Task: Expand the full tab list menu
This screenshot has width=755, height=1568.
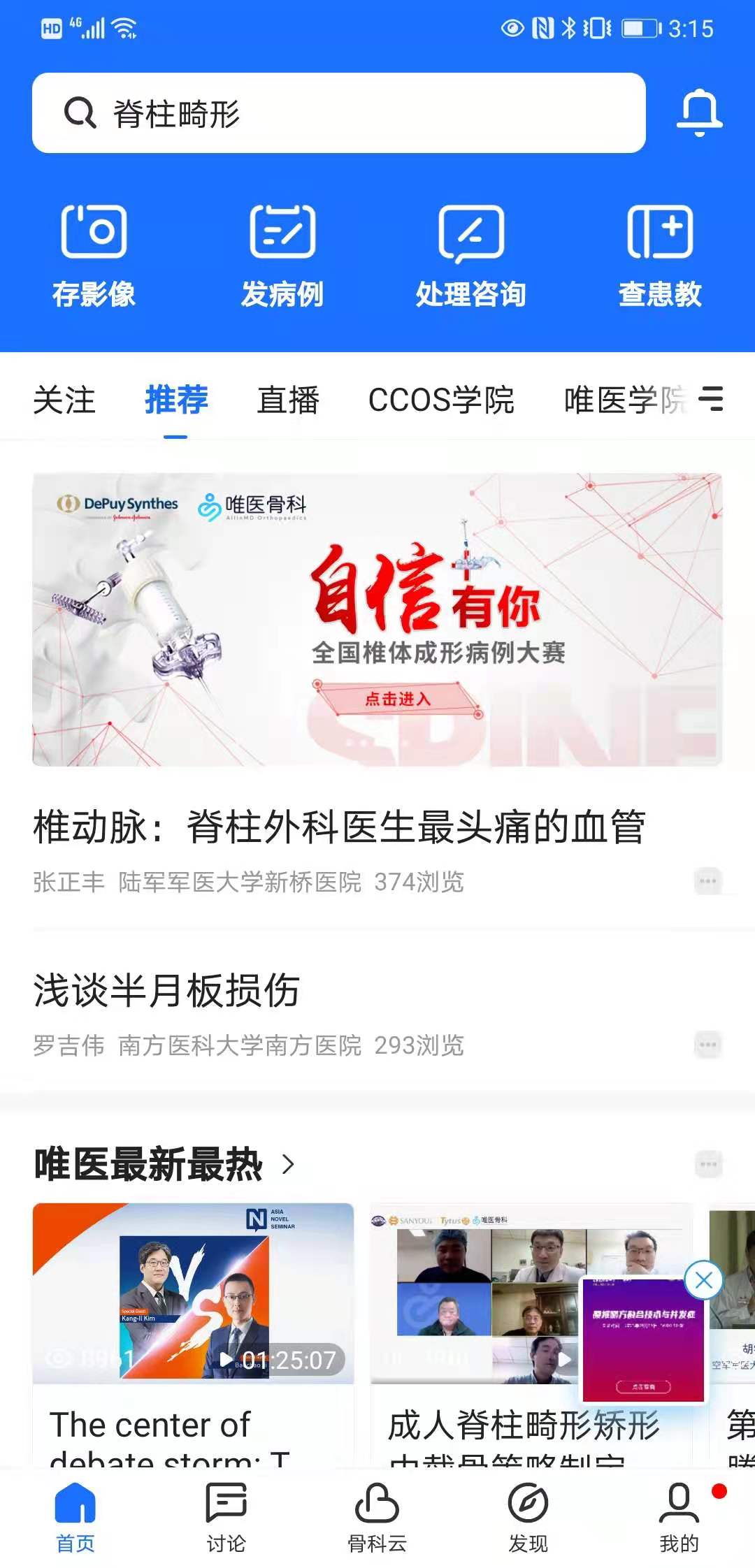Action: 711,399
